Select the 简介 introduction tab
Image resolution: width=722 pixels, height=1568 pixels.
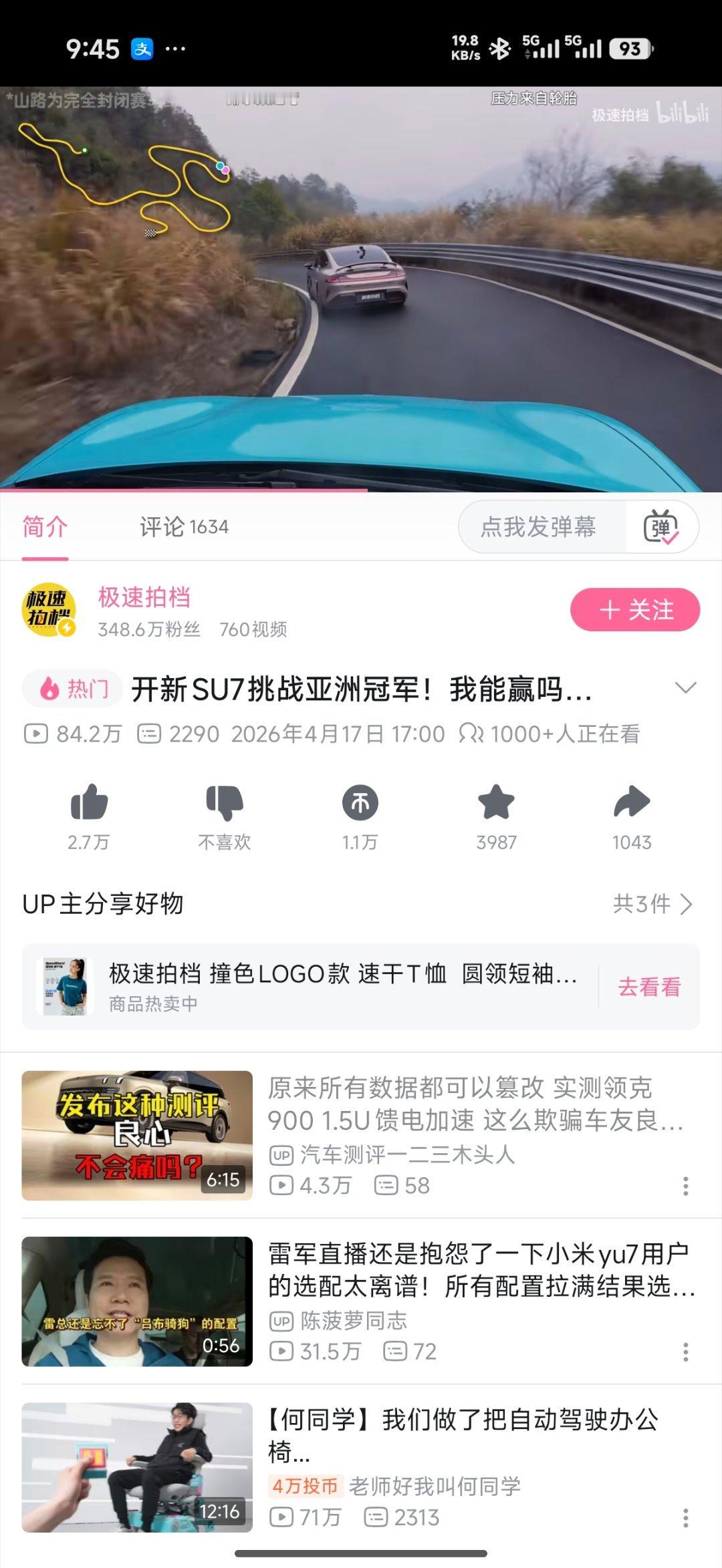click(x=42, y=527)
